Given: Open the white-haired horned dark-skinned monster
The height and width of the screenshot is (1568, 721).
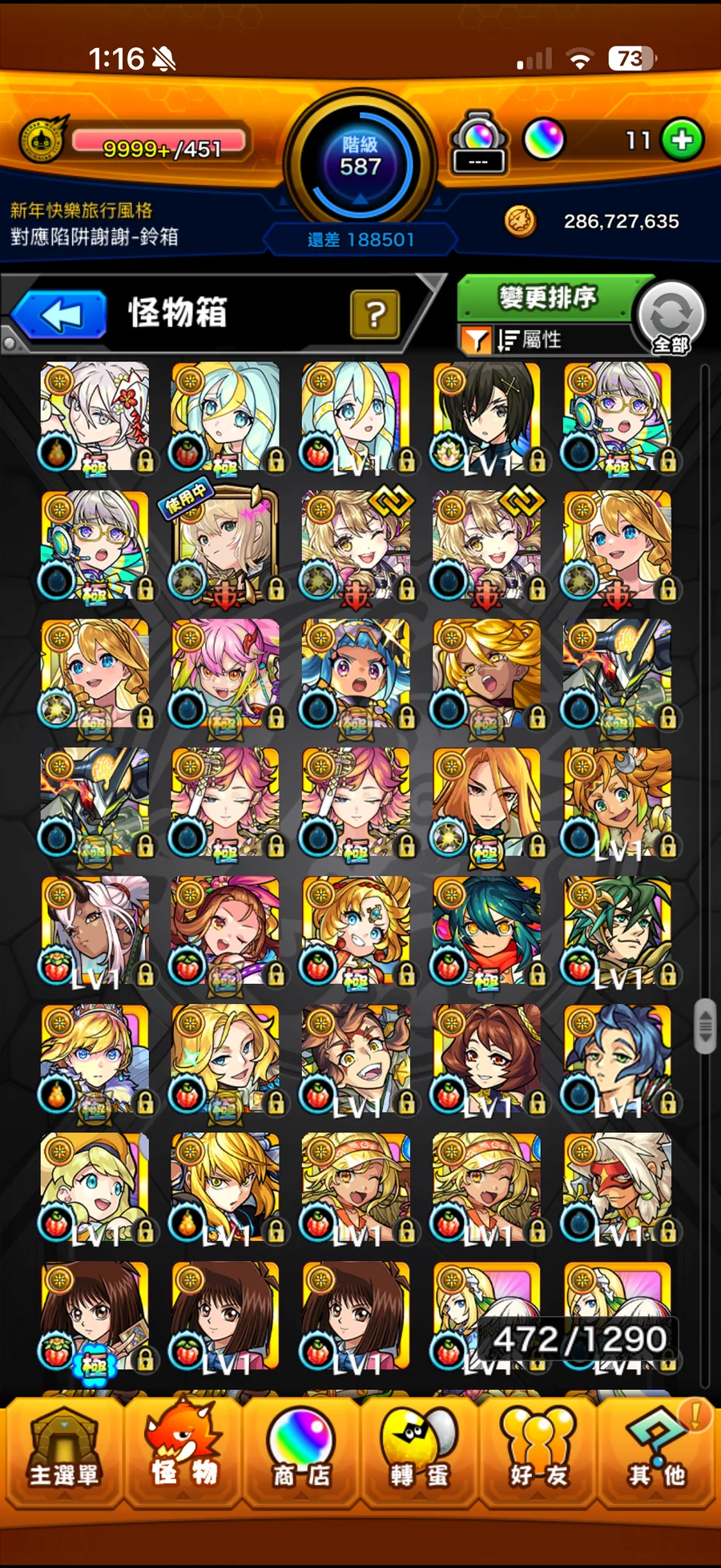Looking at the screenshot, I should click(95, 931).
